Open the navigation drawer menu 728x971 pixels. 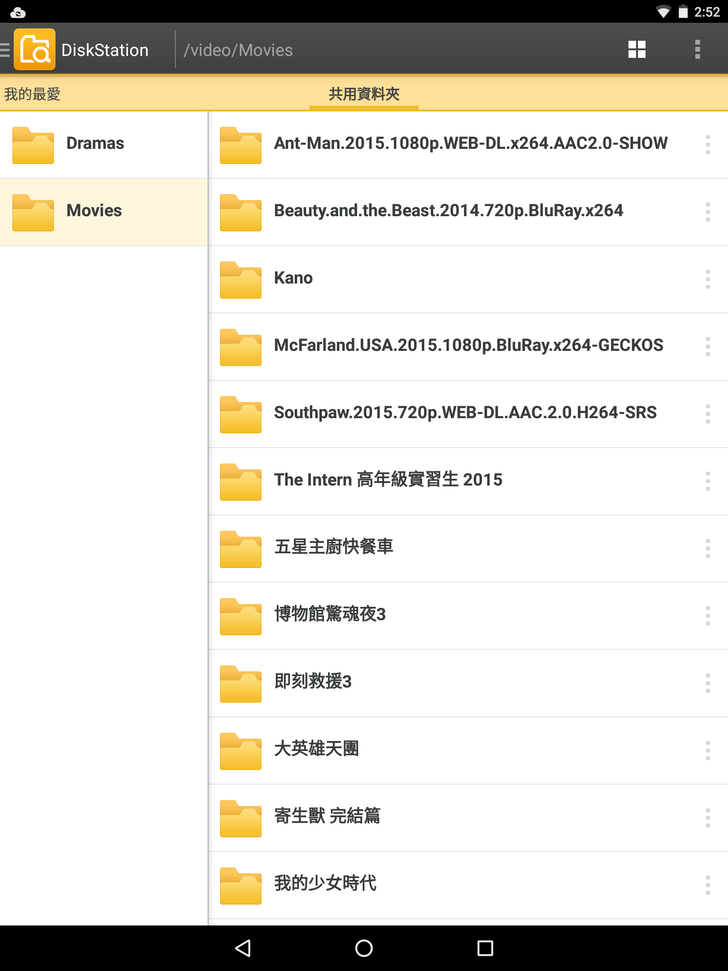click(6, 50)
